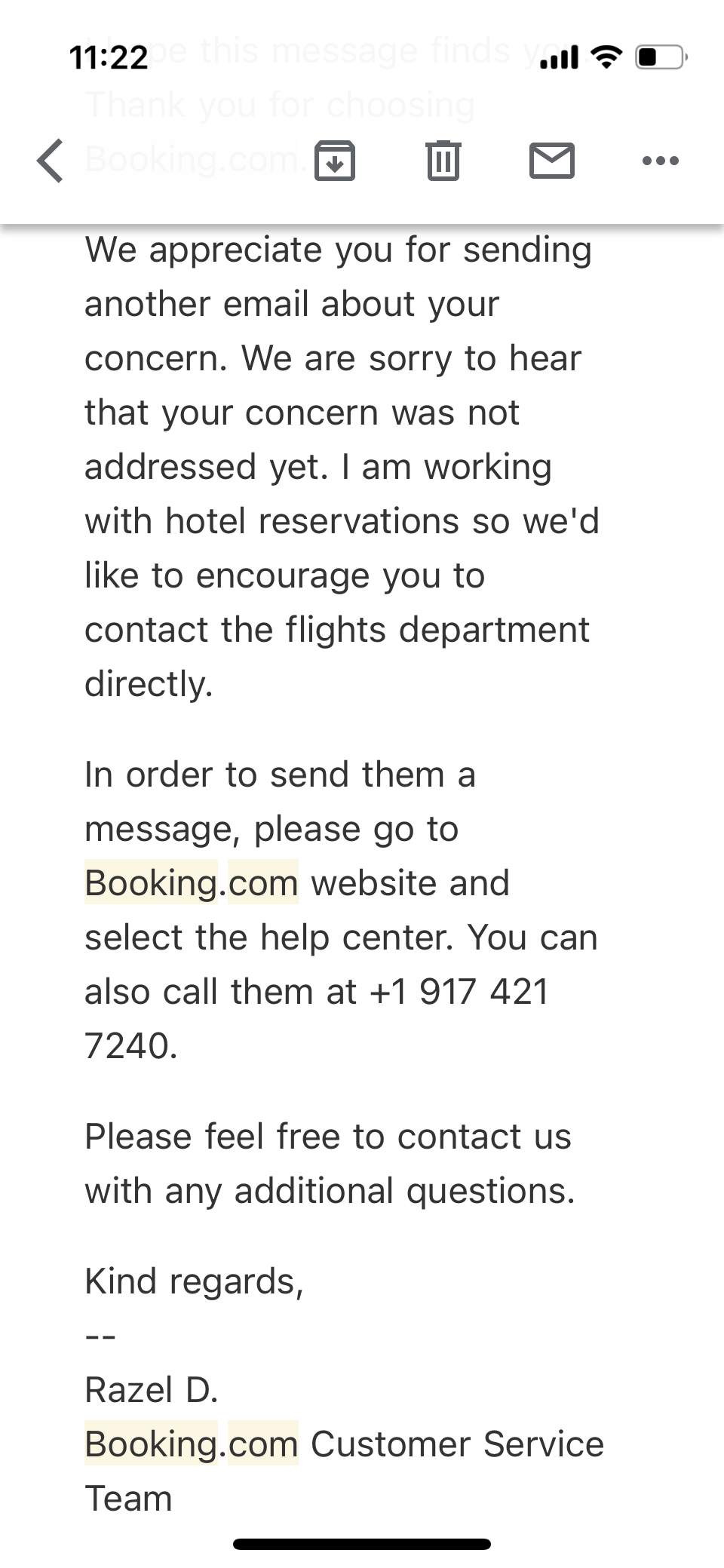This screenshot has width=724, height=1568.
Task: Open the Booking.com link in the message body
Action: [191, 882]
